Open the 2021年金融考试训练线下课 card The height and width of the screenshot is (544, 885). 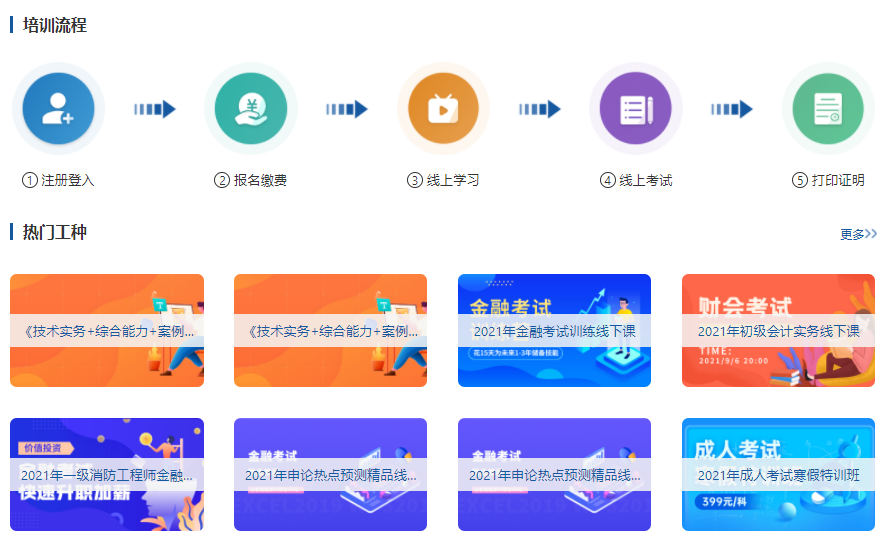554,331
